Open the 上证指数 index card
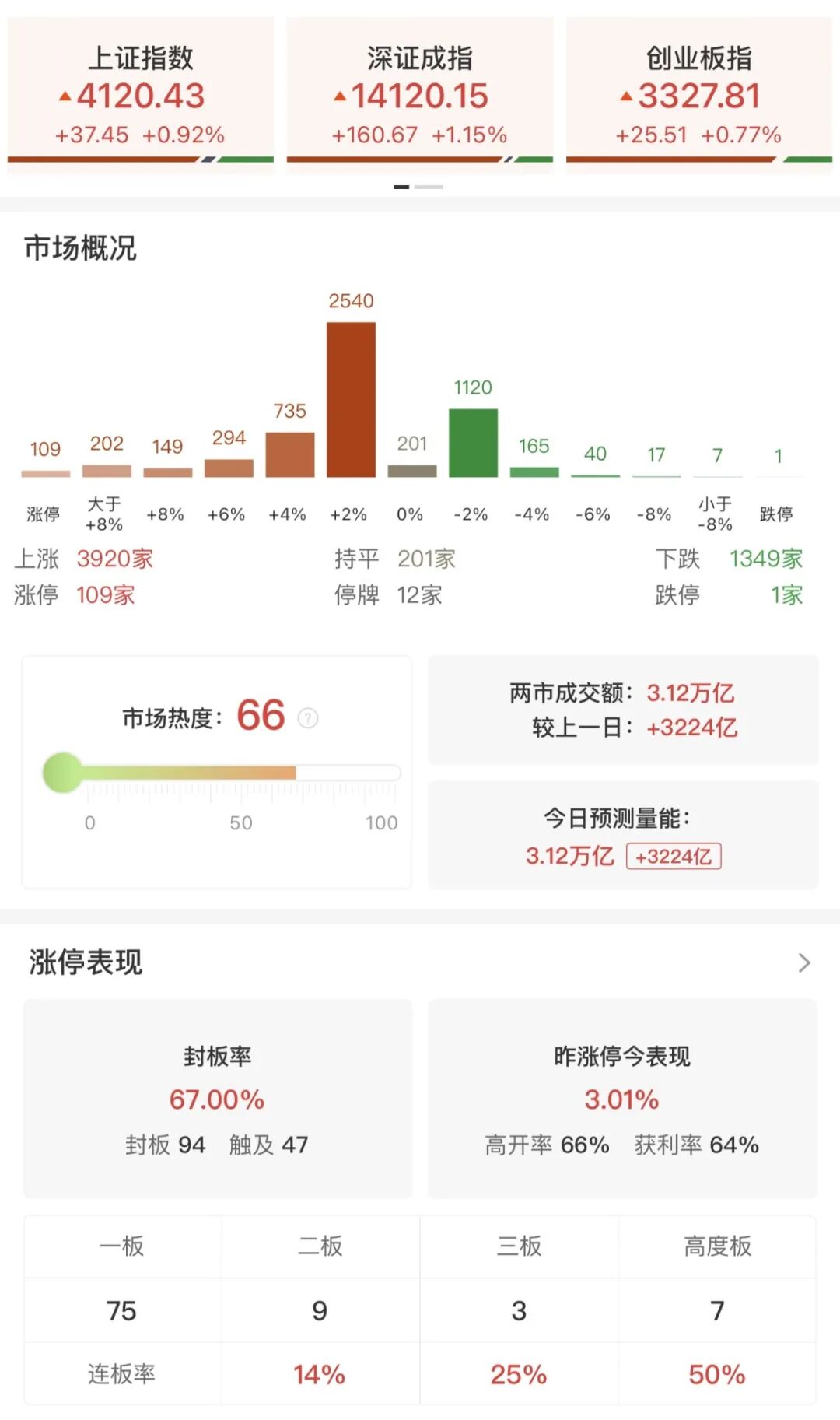The image size is (840, 1420). pos(141,95)
